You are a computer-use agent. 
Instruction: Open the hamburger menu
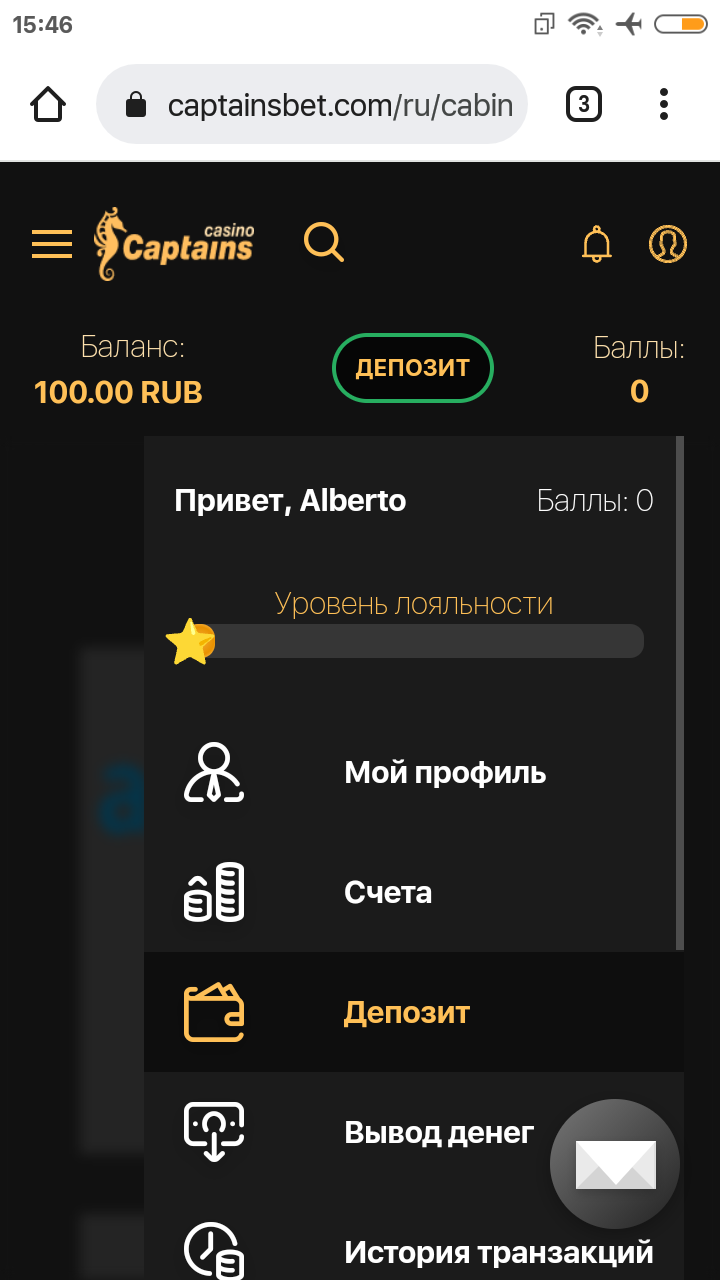coord(51,243)
